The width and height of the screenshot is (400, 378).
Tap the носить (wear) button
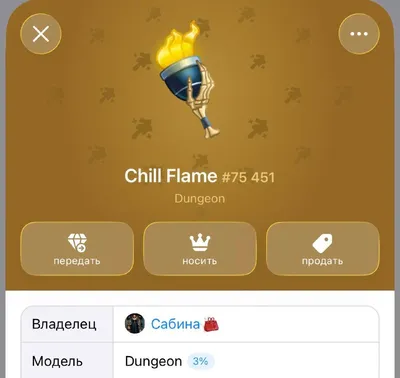coord(200,249)
